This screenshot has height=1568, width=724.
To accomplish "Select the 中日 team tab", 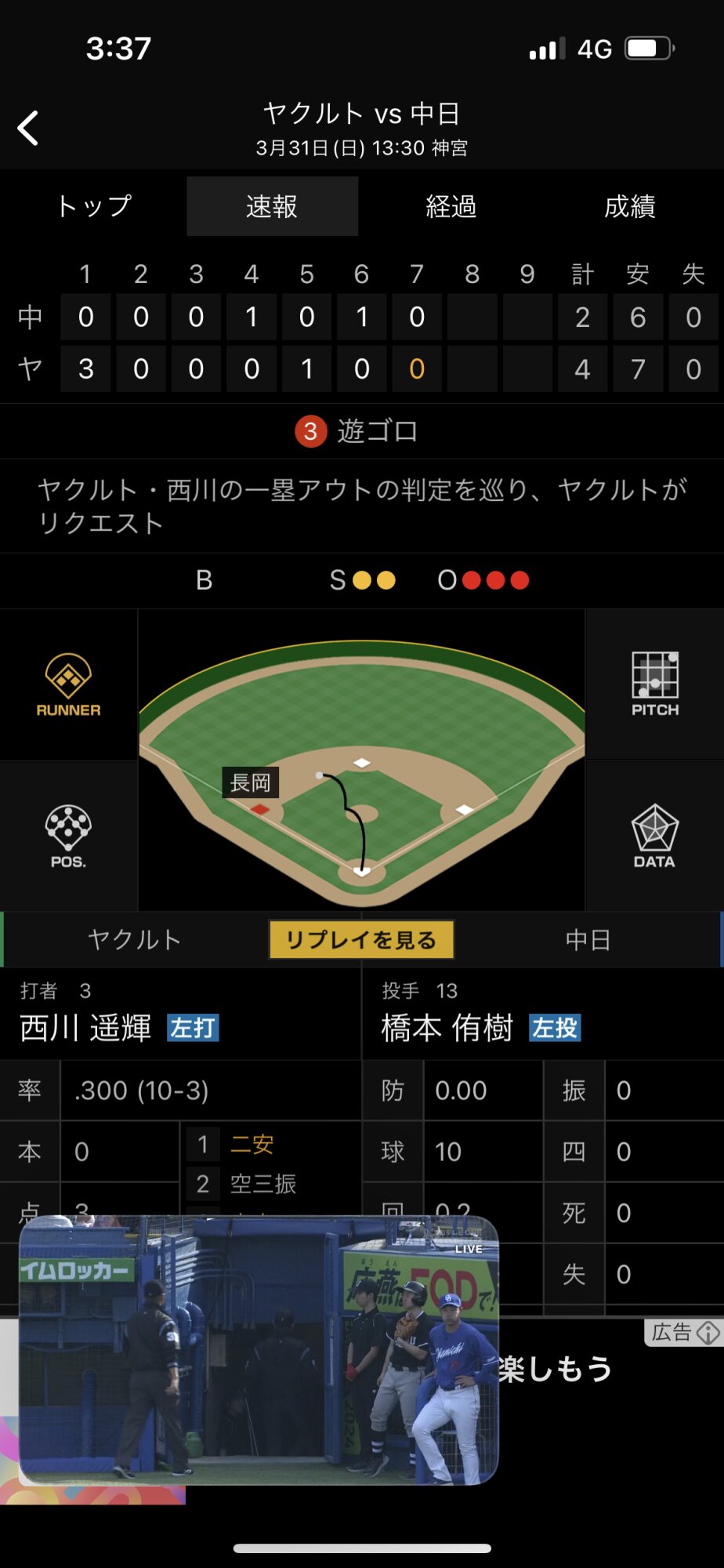I will (588, 939).
